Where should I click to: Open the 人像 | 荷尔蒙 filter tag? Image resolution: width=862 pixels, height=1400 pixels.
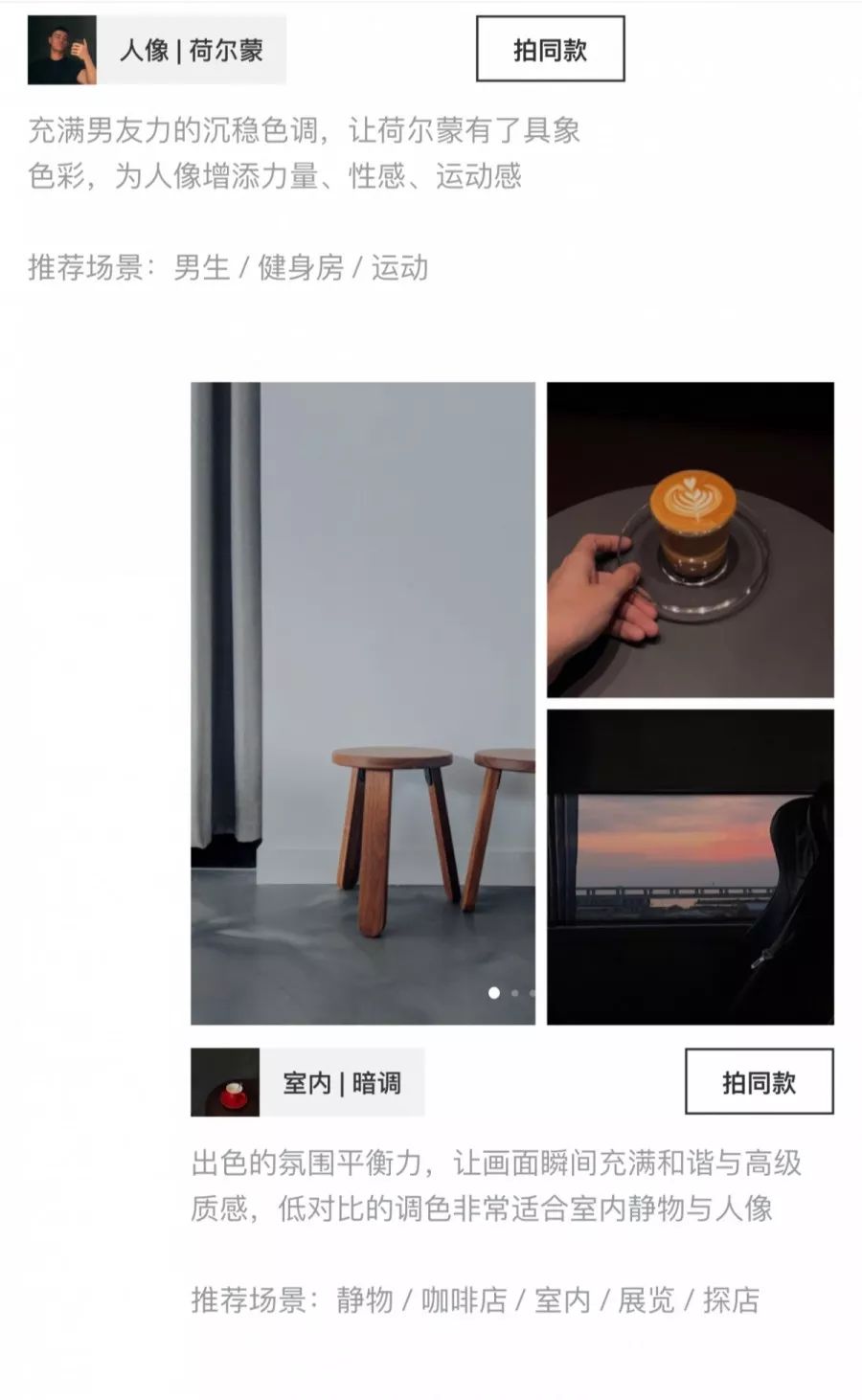(x=191, y=50)
